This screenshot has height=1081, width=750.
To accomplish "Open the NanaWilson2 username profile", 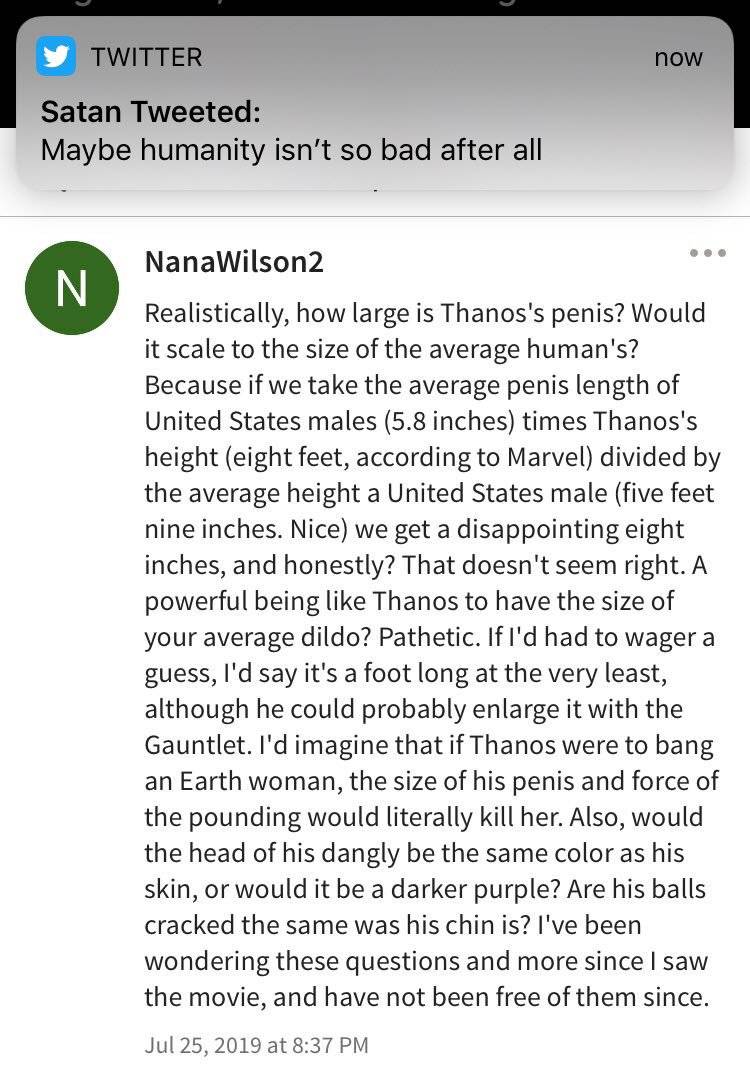I will [234, 262].
